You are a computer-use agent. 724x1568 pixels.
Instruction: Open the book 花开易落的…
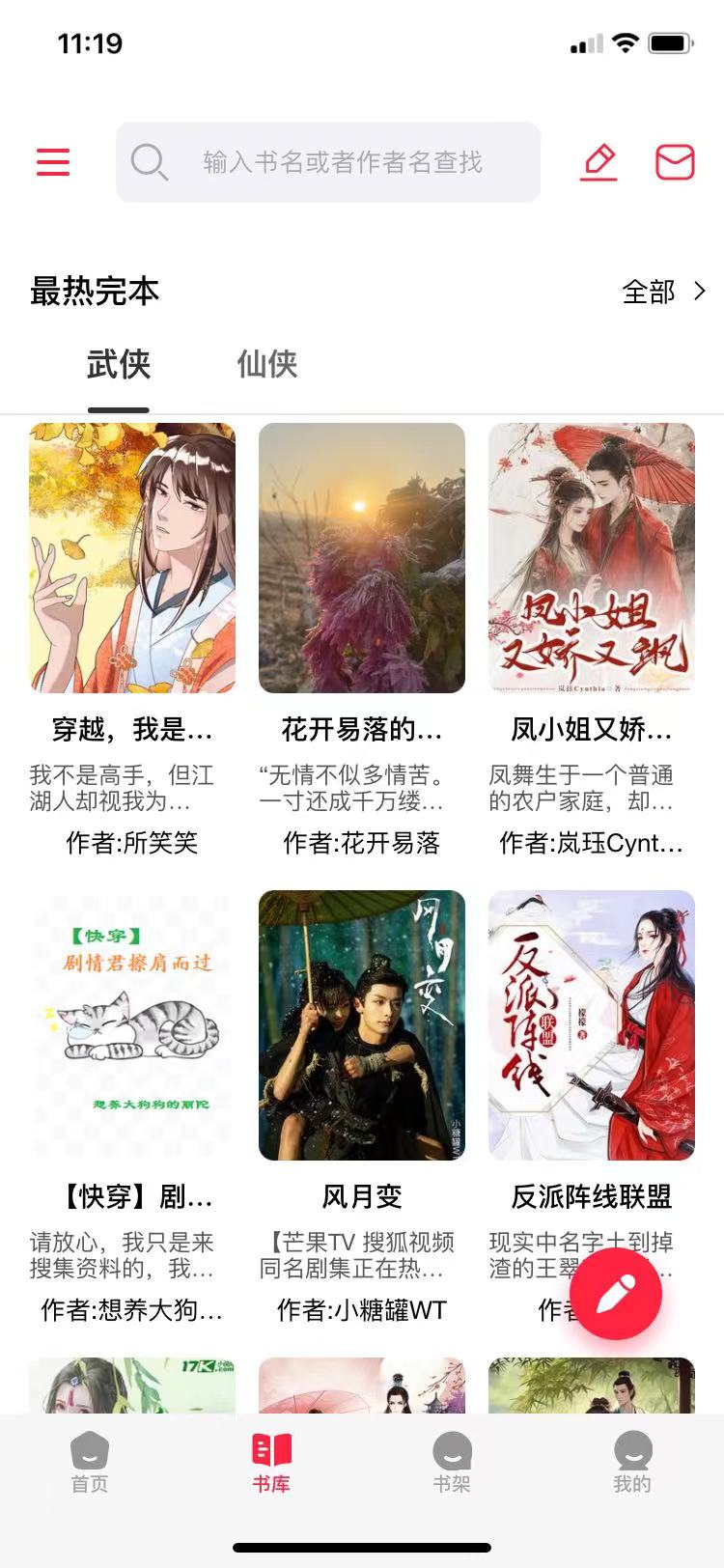(x=362, y=558)
